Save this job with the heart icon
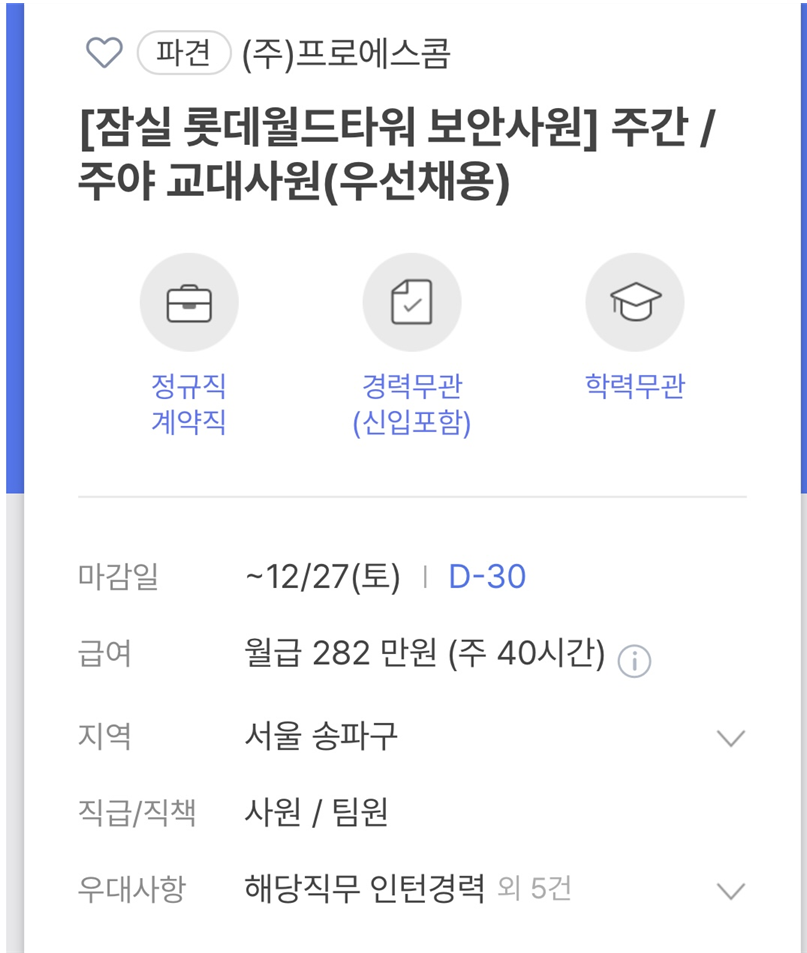Image resolution: width=807 pixels, height=953 pixels. pyautogui.click(x=104, y=52)
